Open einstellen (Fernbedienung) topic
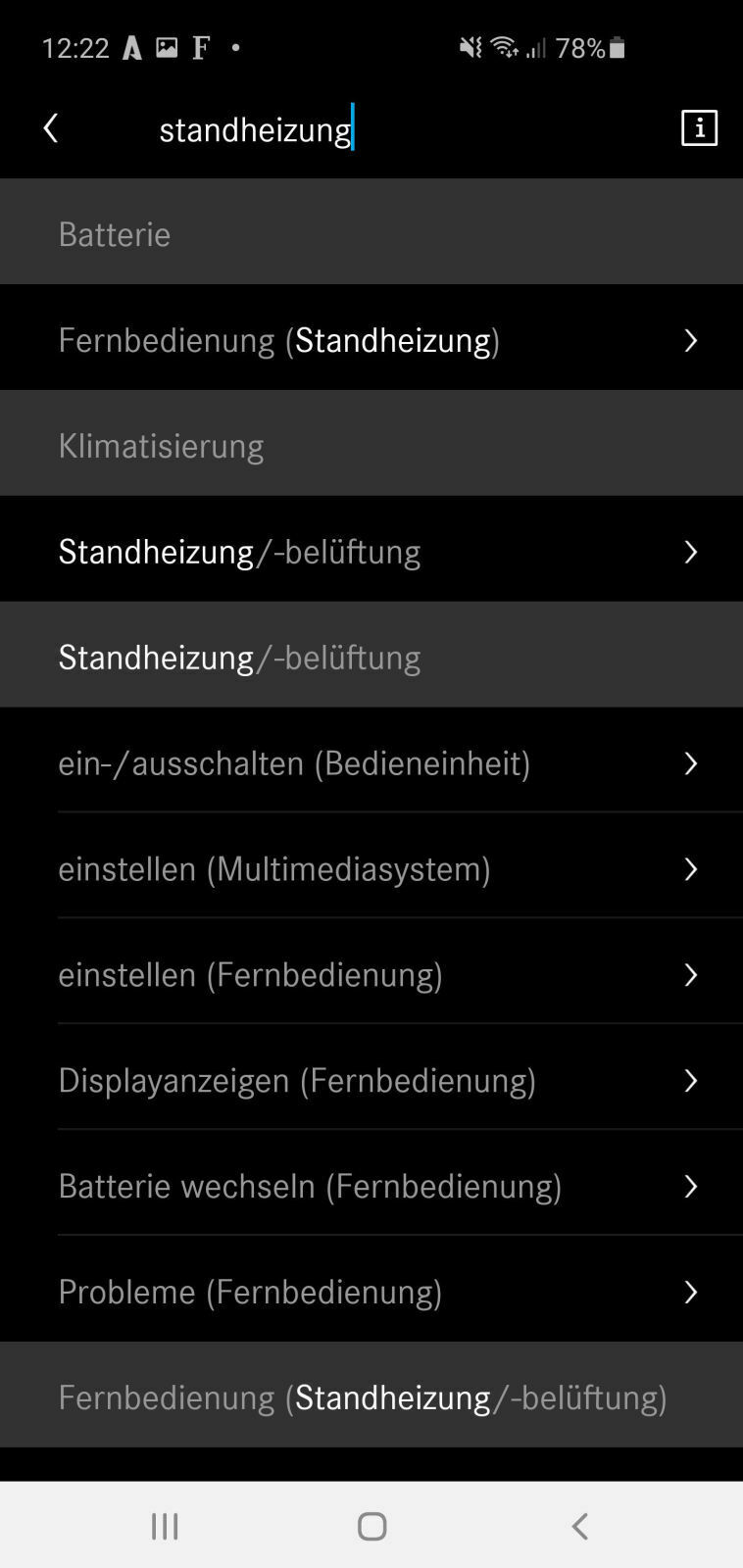 tap(372, 974)
